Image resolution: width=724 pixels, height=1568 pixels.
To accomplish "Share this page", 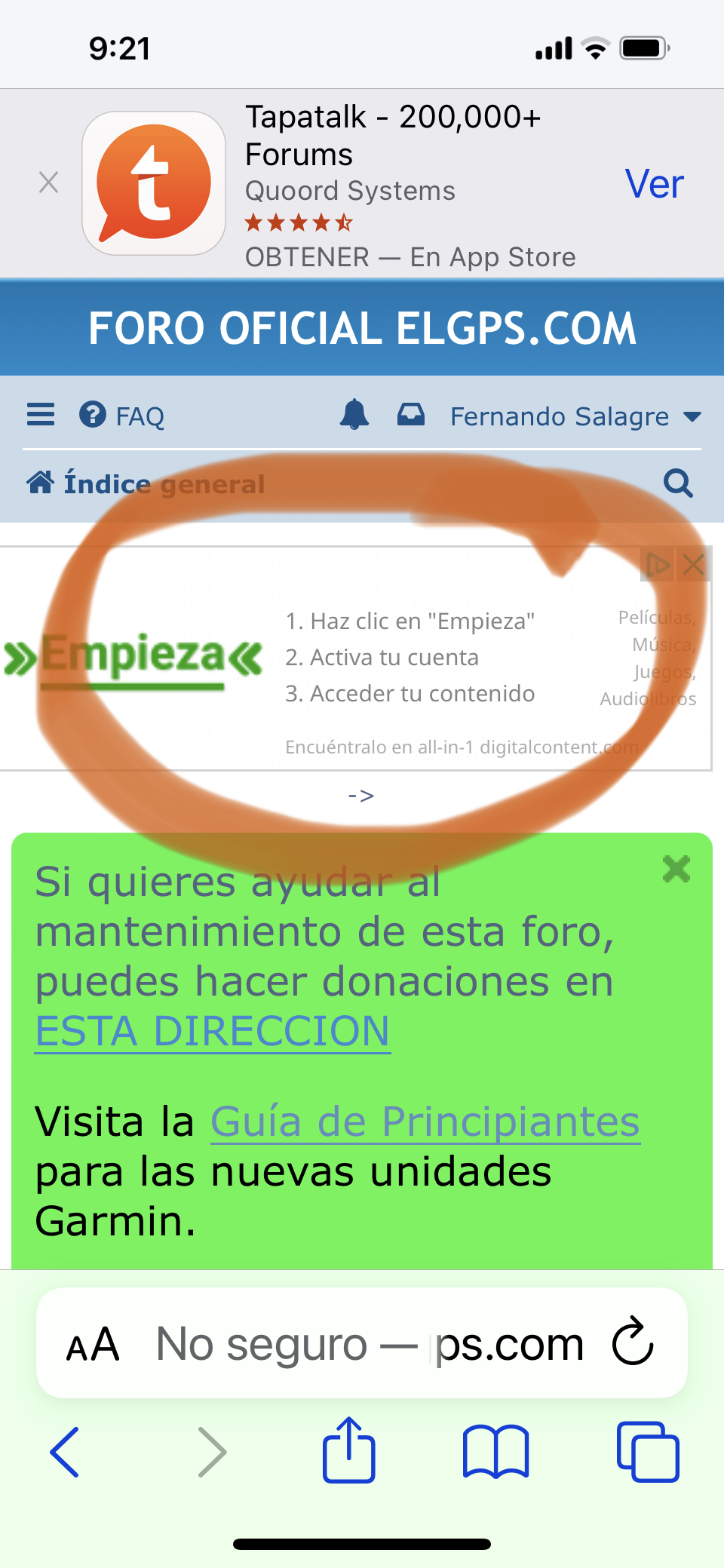I will click(349, 1450).
